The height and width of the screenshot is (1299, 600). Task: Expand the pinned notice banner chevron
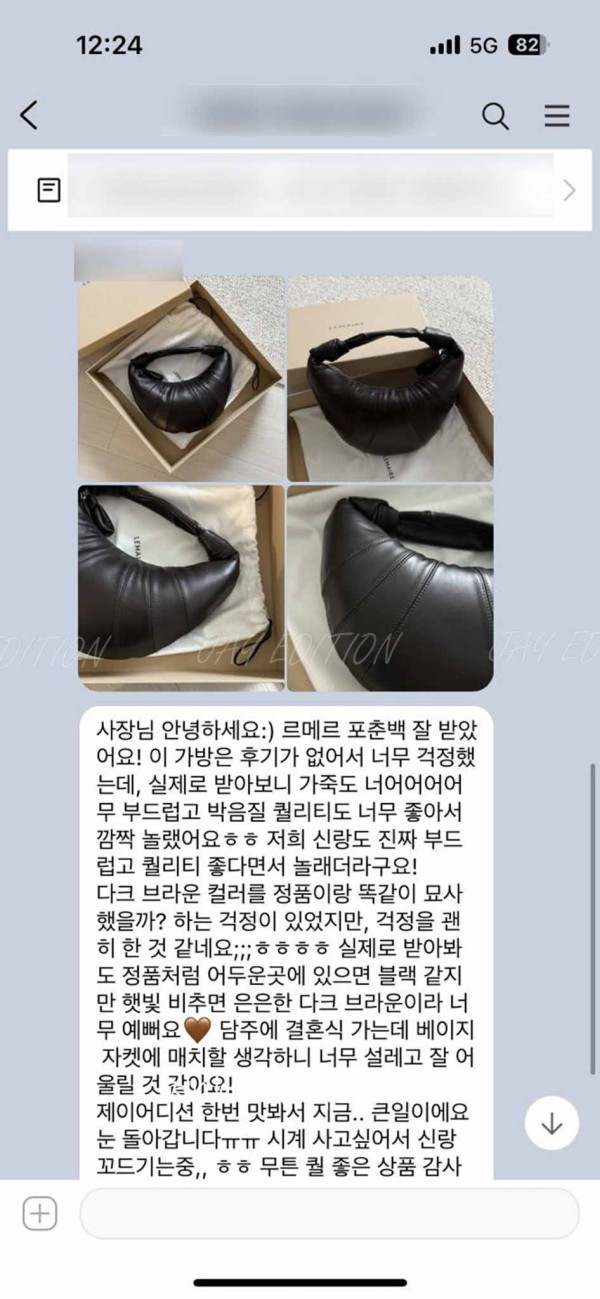click(569, 190)
